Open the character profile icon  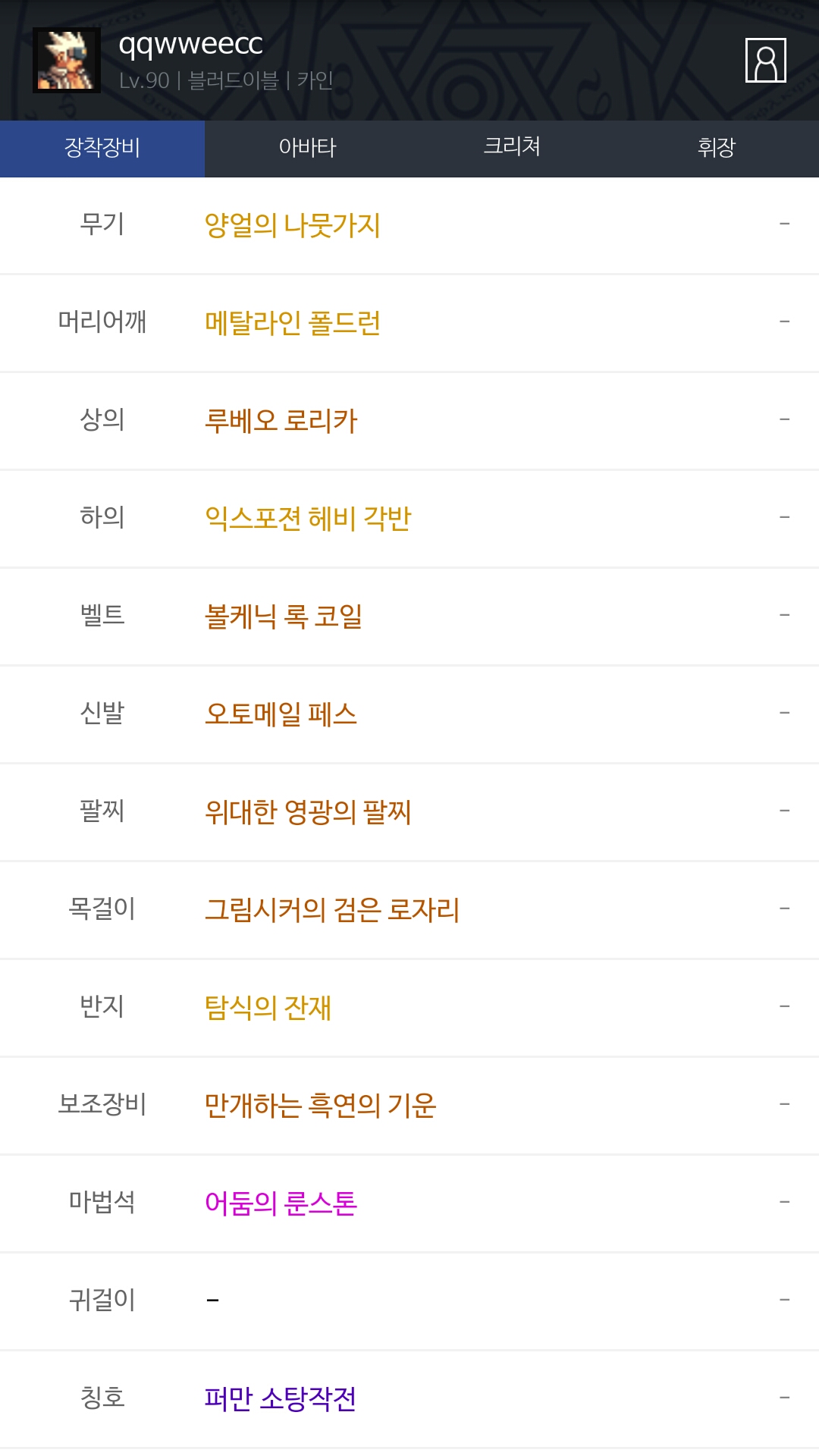click(x=765, y=60)
